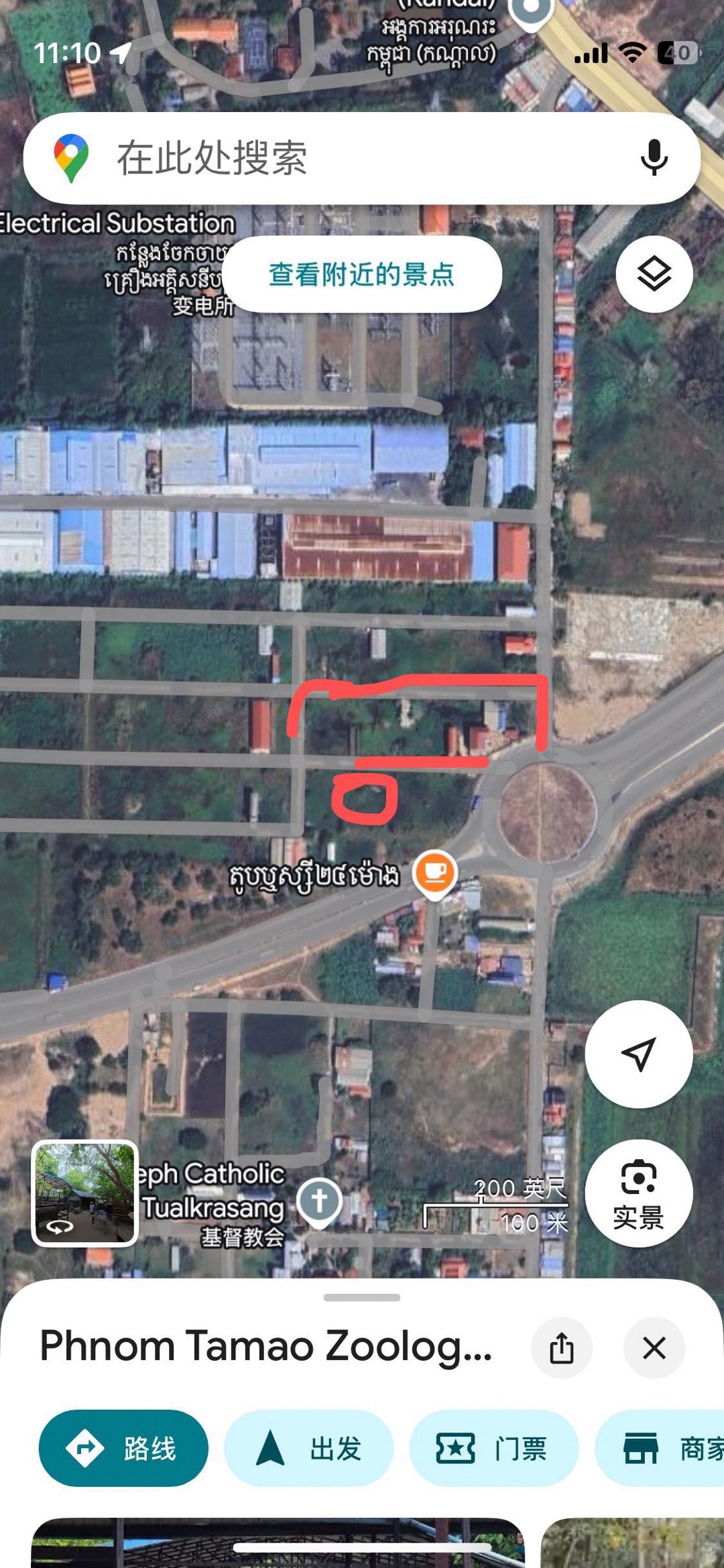
Task: Open 实景 live view
Action: click(638, 1193)
